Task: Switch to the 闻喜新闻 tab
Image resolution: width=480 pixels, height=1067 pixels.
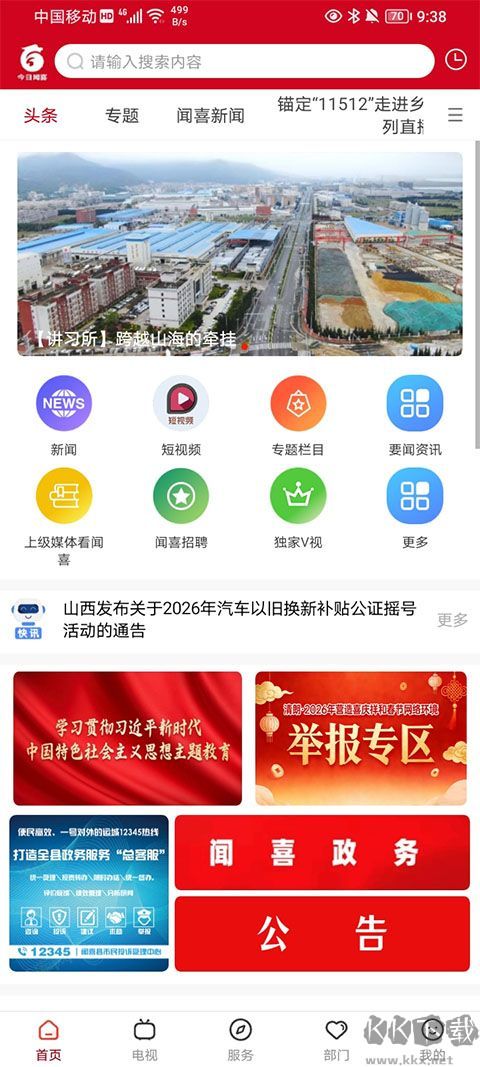Action: (x=210, y=116)
